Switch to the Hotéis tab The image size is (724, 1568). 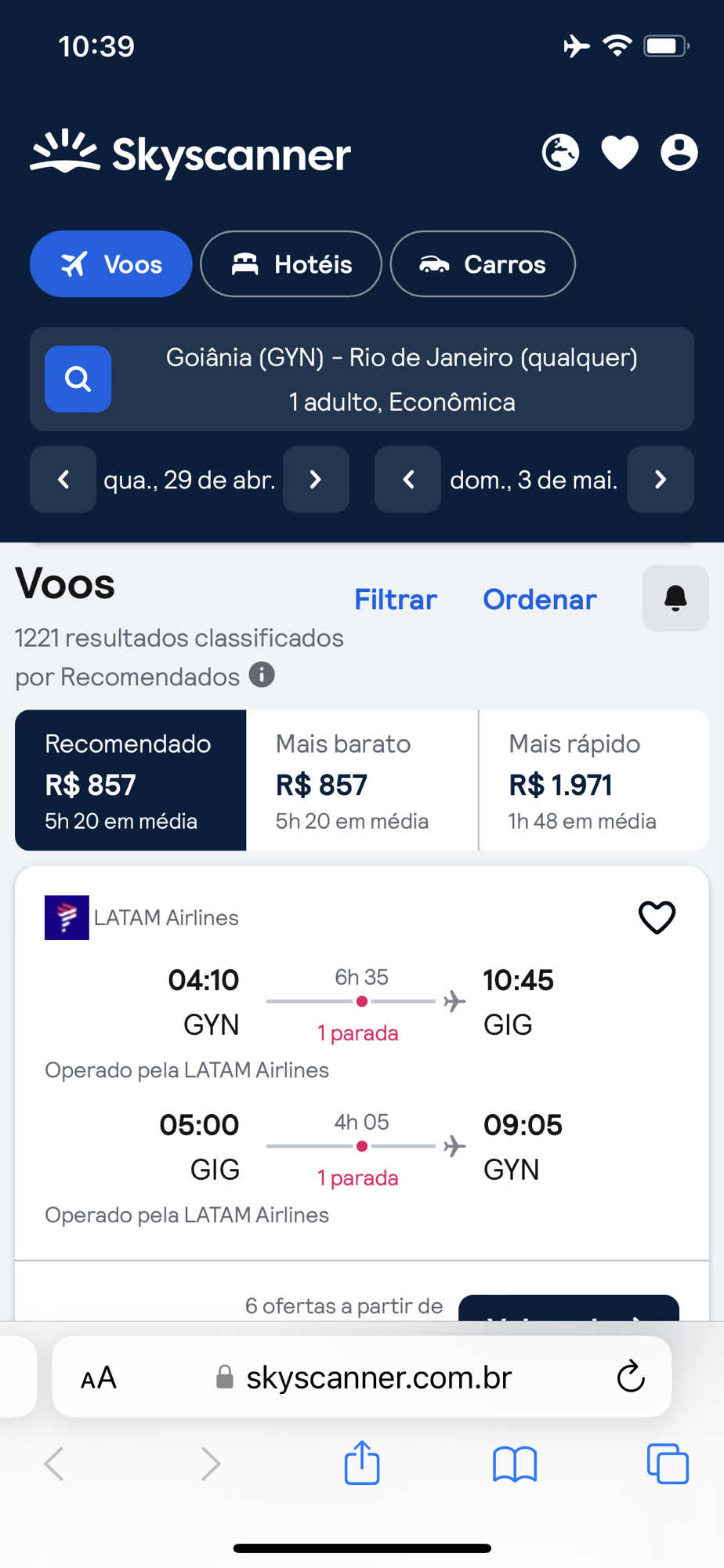tap(291, 264)
